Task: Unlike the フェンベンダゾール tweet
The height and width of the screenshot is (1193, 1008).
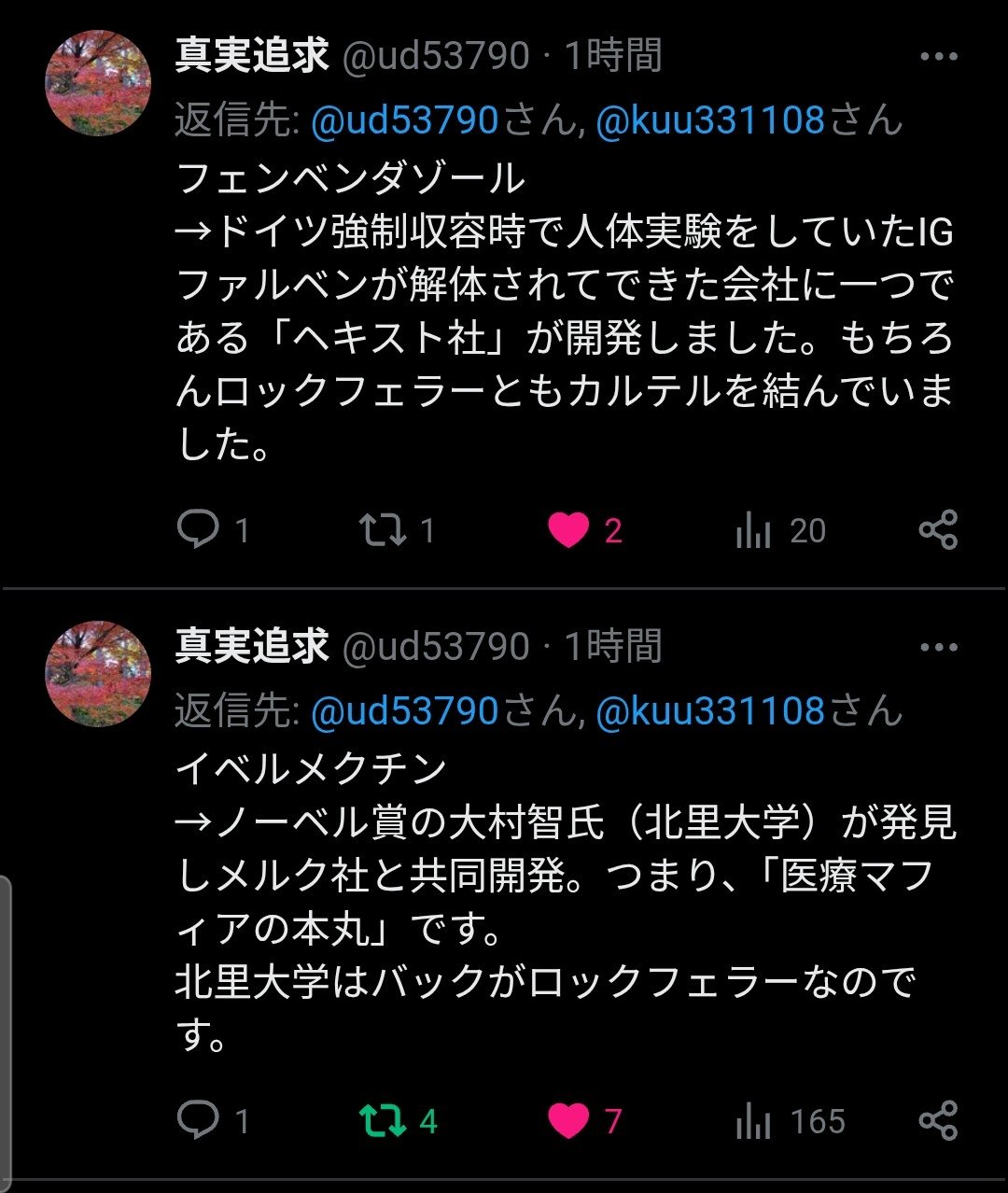Action: point(568,530)
